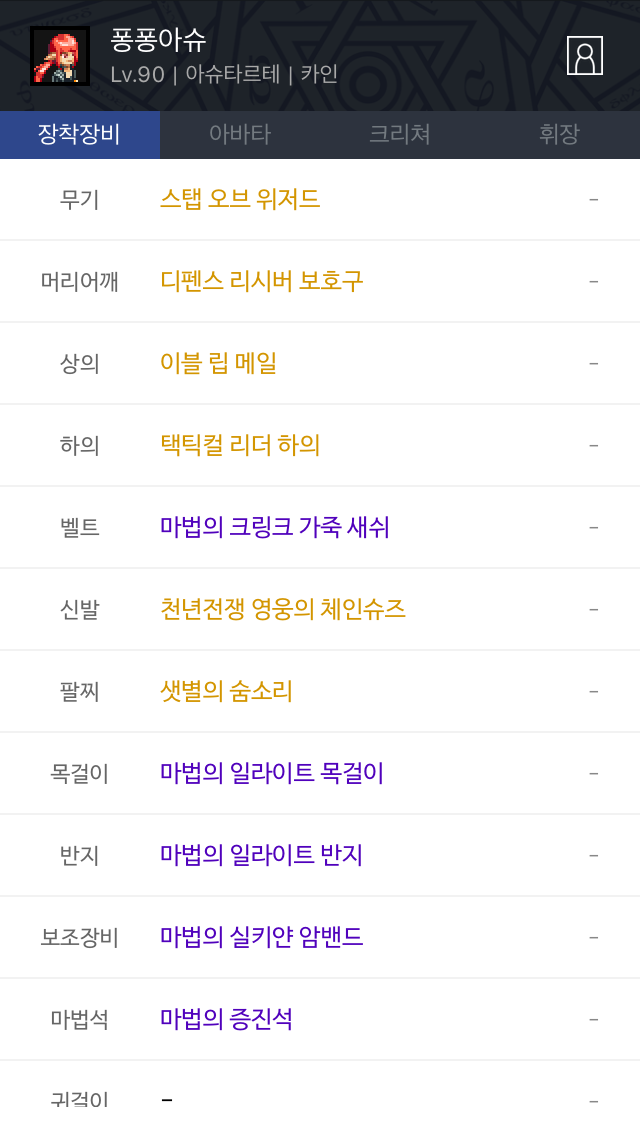Open weapon item 스탭 오브 위저드
The height and width of the screenshot is (1136, 640).
click(240, 199)
